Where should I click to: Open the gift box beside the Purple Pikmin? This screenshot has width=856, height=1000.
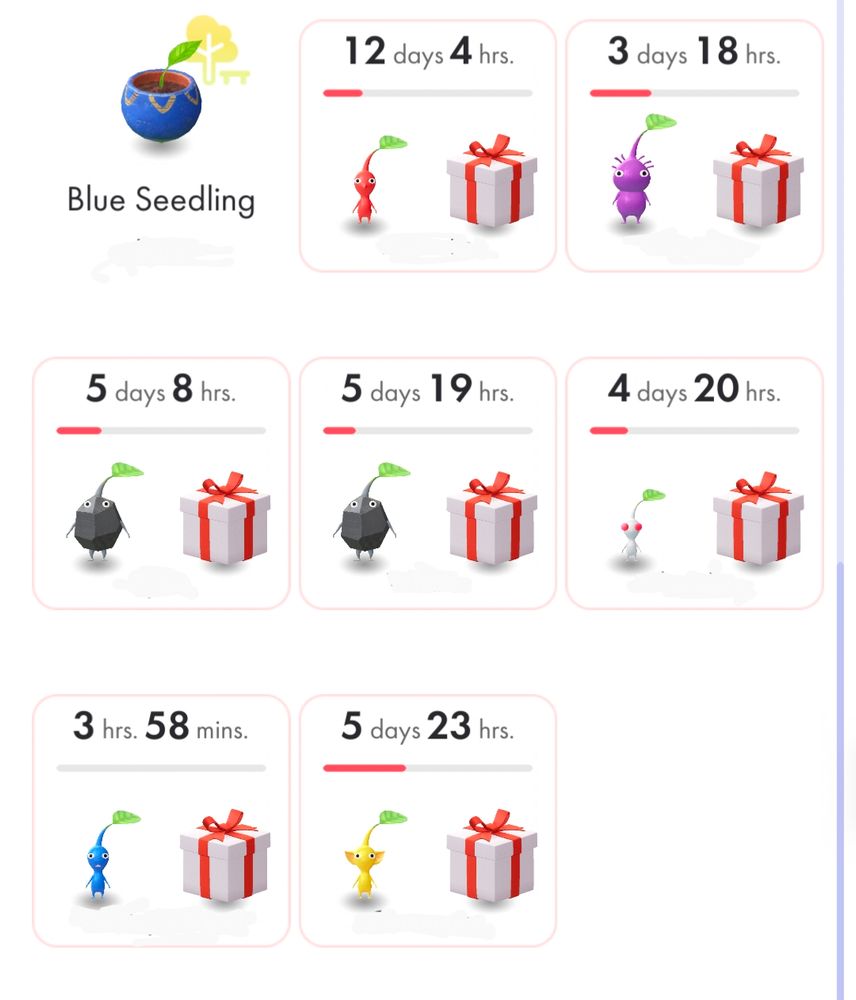(x=758, y=185)
